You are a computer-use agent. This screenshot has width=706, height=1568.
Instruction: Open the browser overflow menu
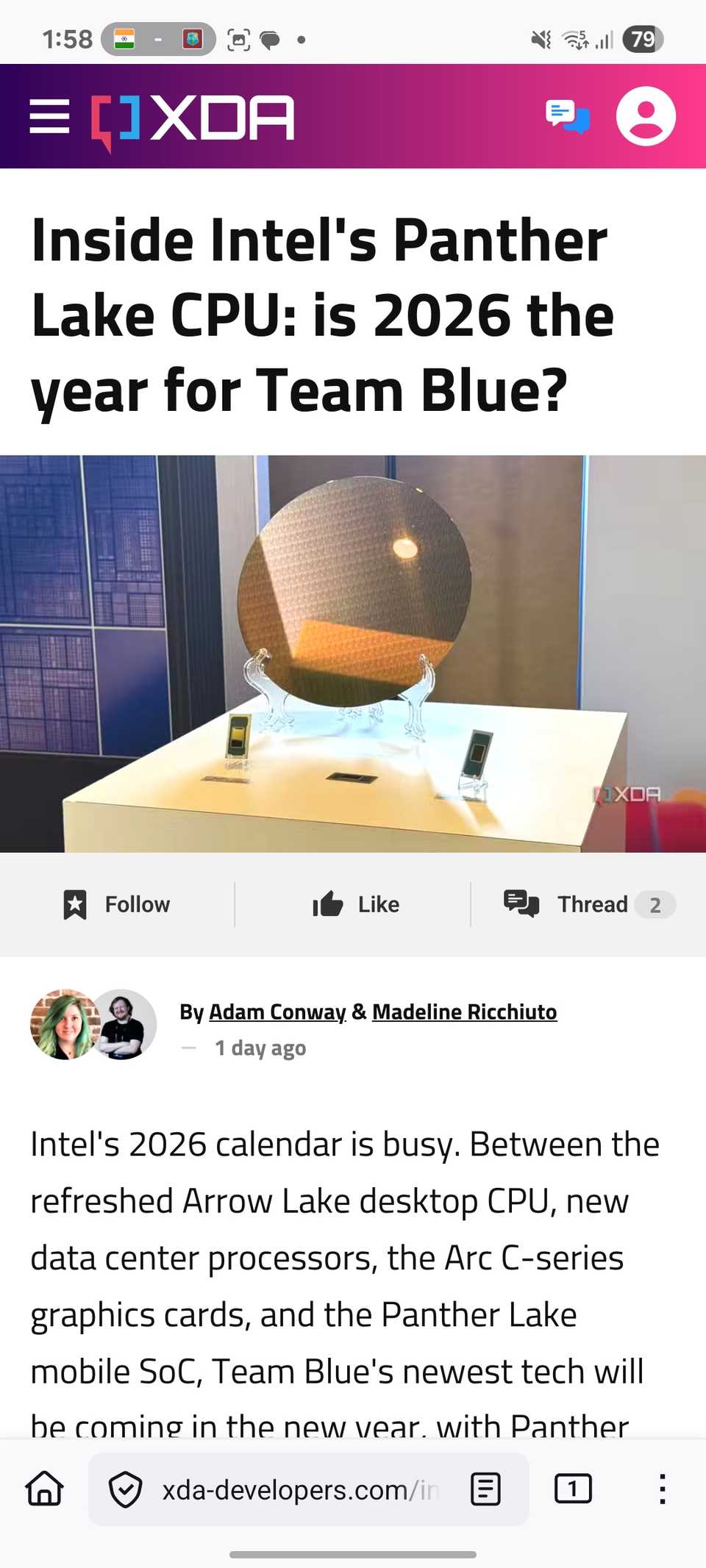click(662, 1489)
